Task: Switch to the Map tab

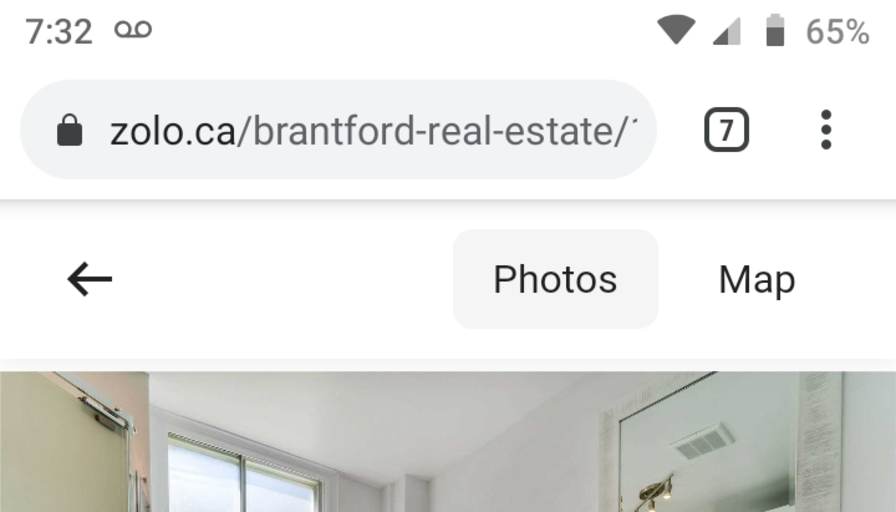Action: coord(756,280)
